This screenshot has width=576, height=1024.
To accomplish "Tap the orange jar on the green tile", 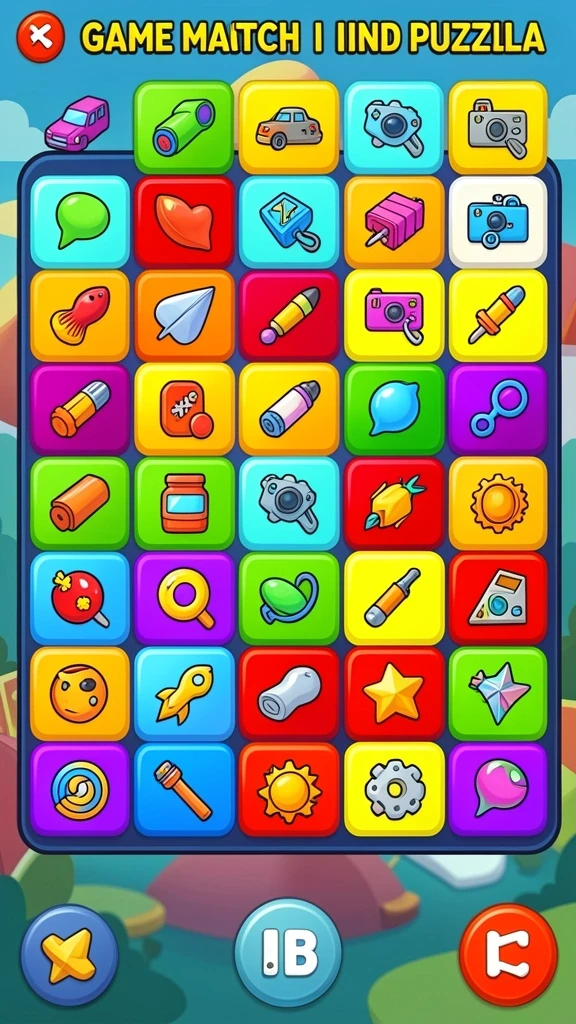I will pyautogui.click(x=184, y=503).
